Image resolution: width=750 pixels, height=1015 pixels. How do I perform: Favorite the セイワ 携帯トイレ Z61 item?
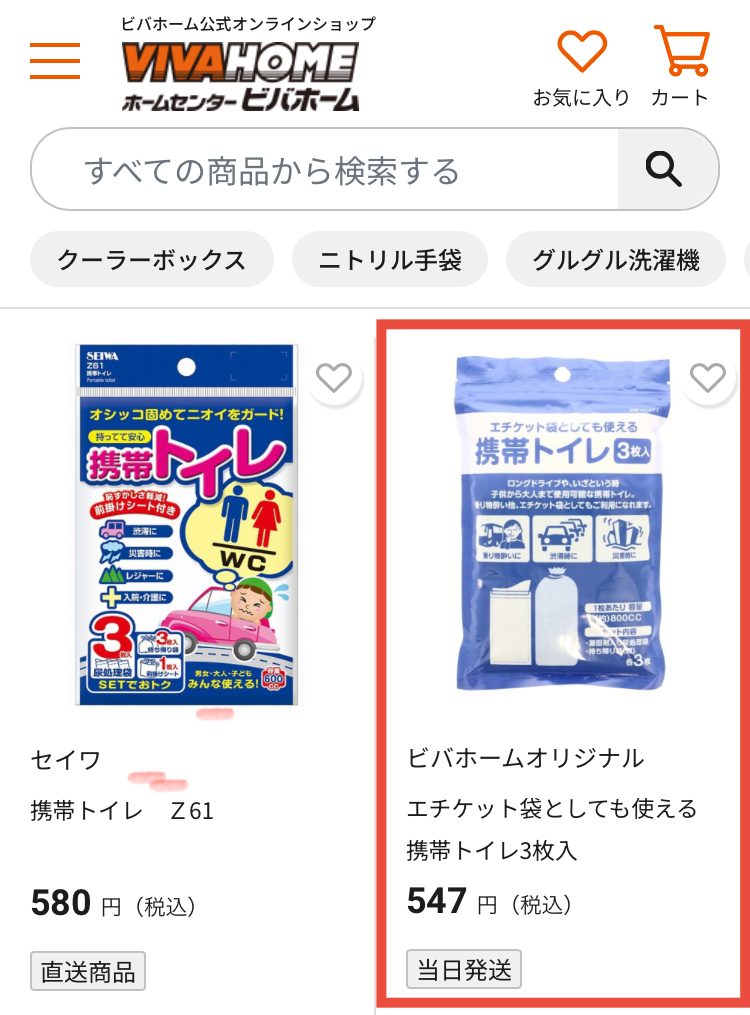334,378
